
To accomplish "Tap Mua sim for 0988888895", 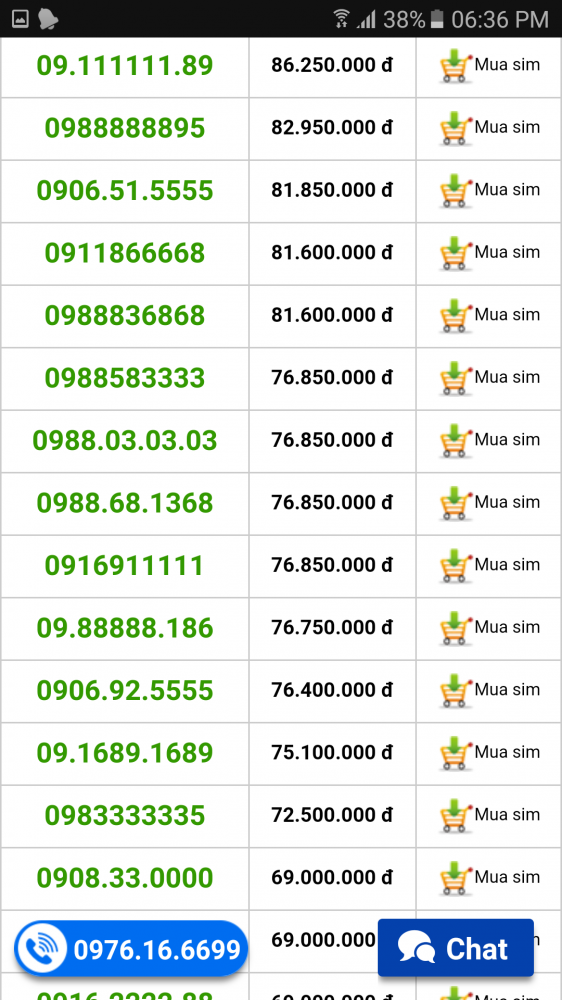I will pyautogui.click(x=489, y=128).
